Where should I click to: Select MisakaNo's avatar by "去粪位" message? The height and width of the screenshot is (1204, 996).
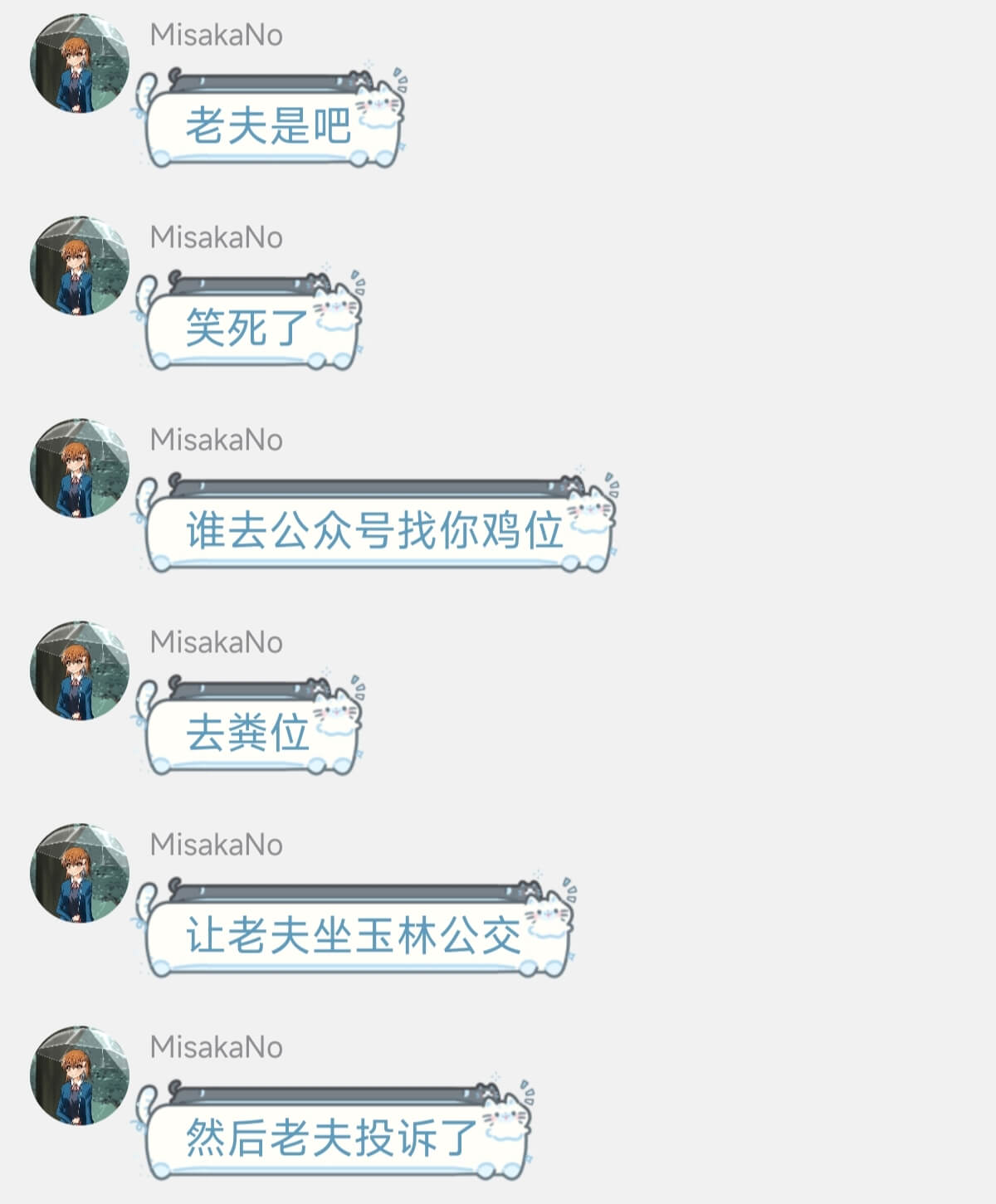(x=80, y=671)
